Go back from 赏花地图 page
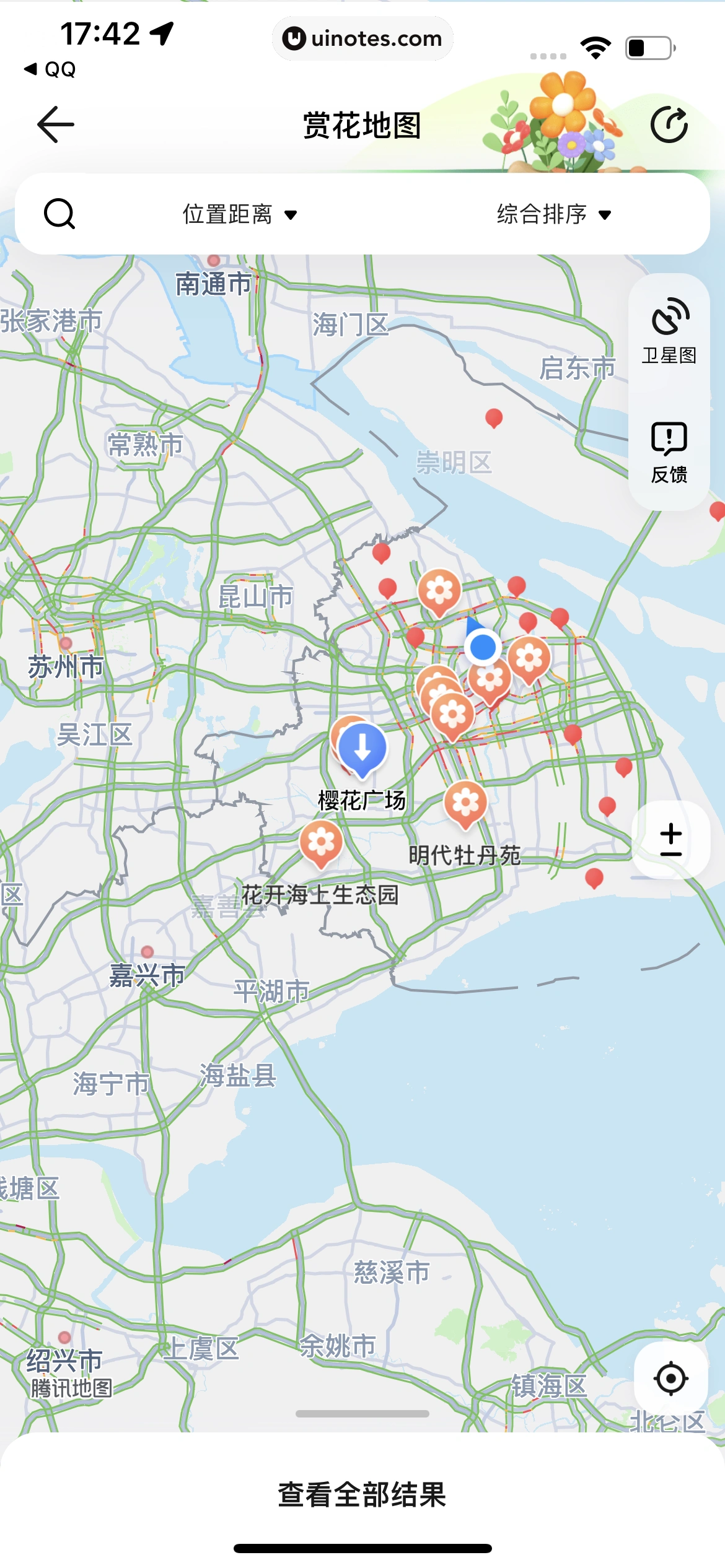 tap(56, 124)
